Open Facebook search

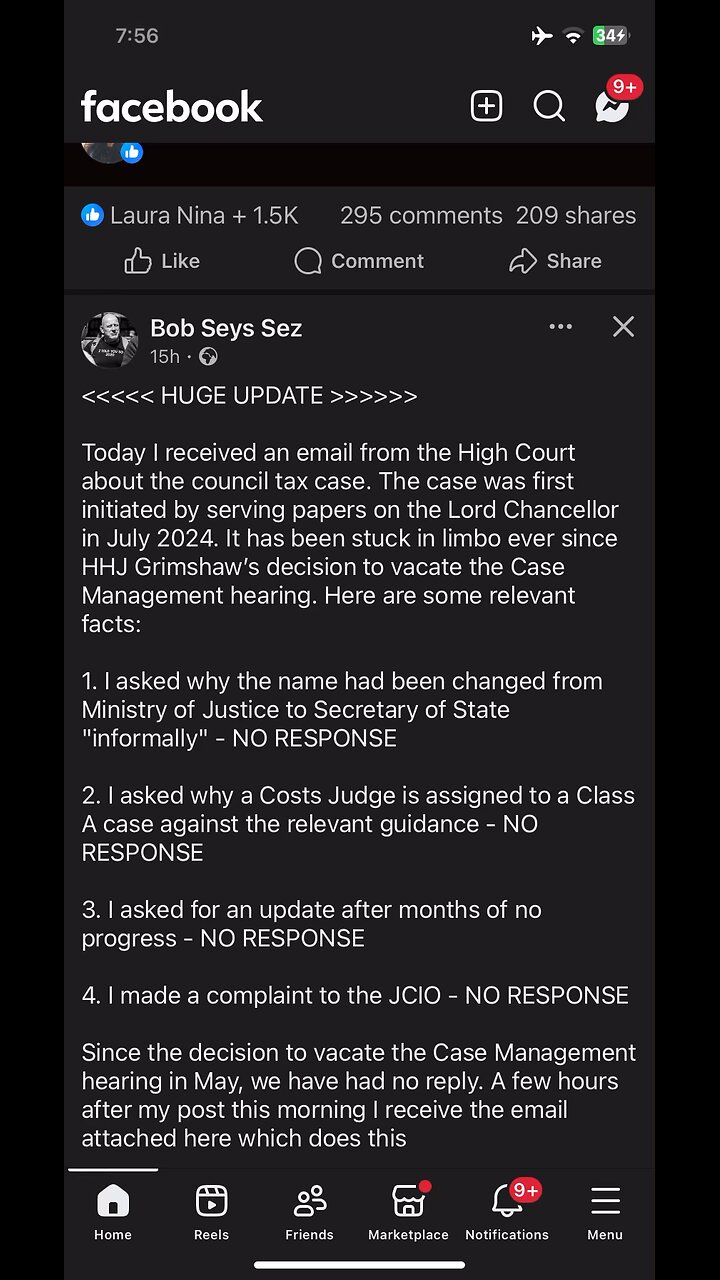pyautogui.click(x=549, y=106)
